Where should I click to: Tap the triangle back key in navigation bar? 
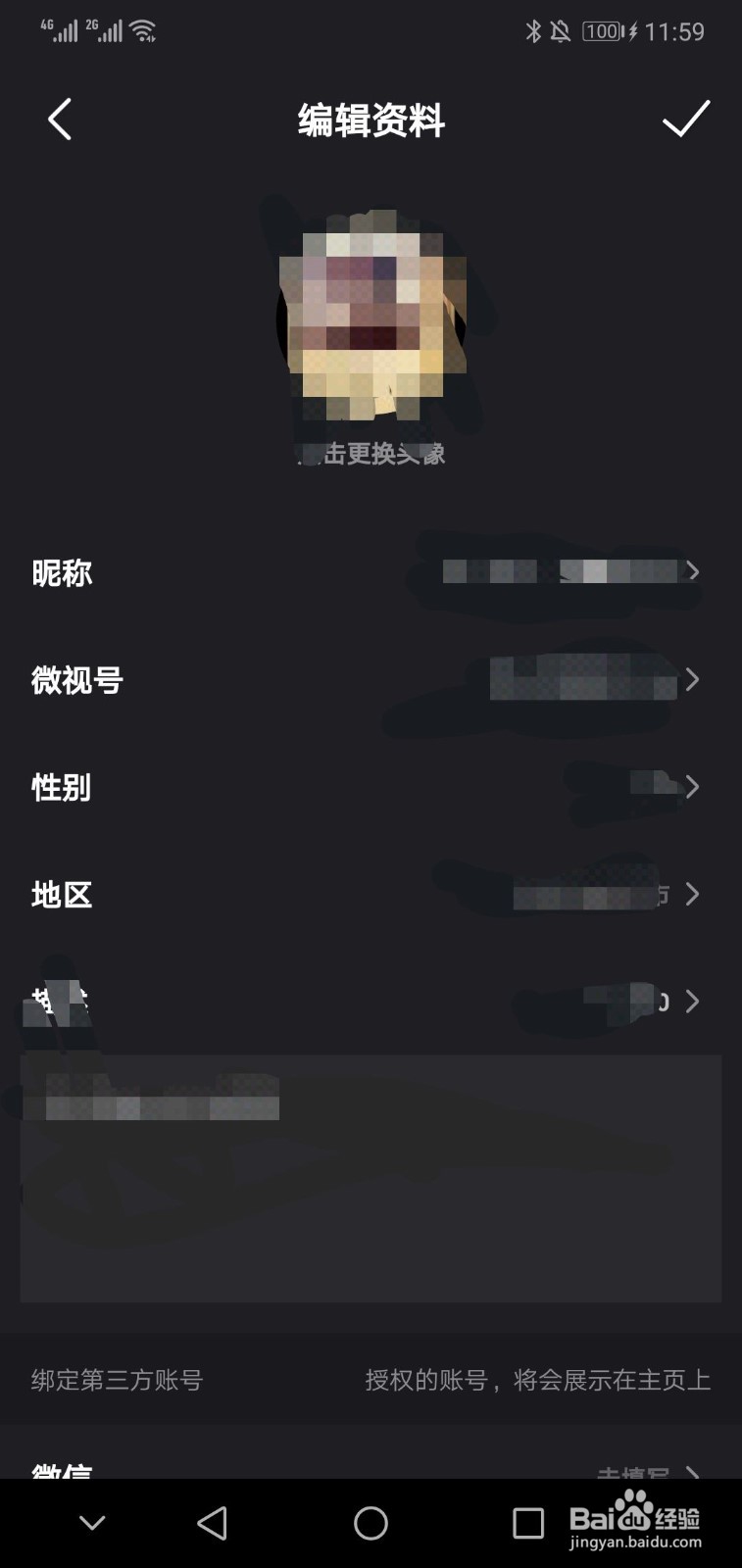point(214,1524)
